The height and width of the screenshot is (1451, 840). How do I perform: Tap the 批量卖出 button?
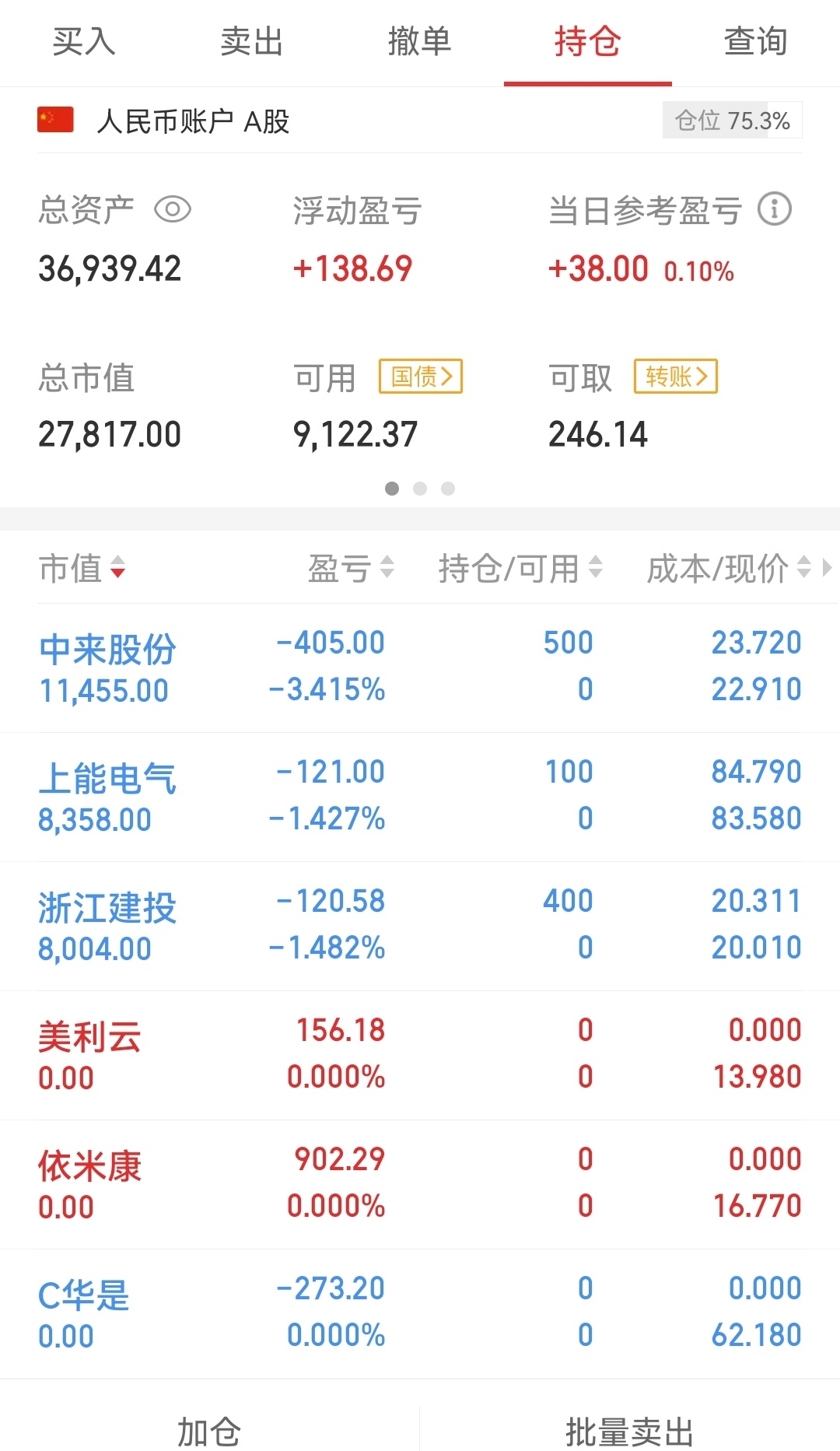[x=630, y=1430]
